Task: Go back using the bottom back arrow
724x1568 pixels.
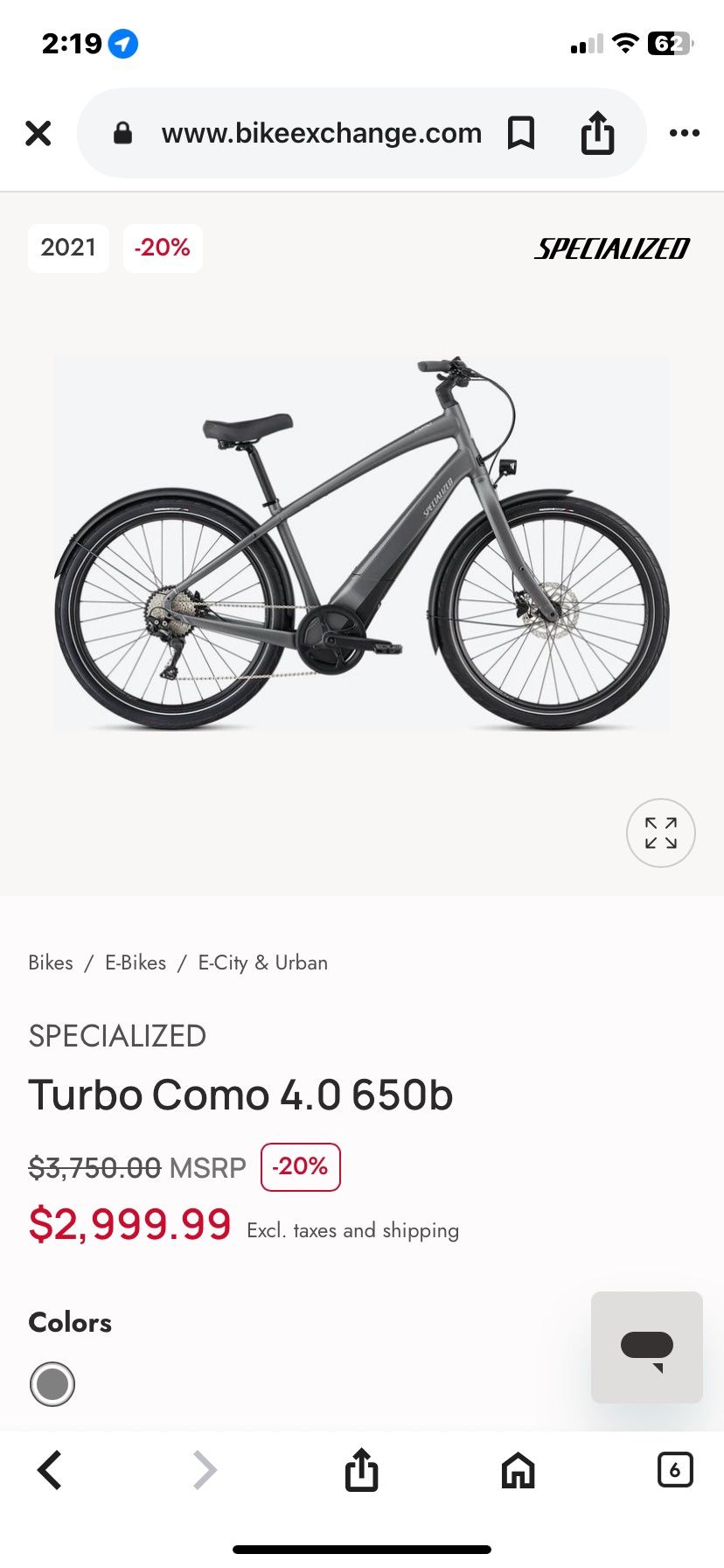Action: tap(50, 1470)
